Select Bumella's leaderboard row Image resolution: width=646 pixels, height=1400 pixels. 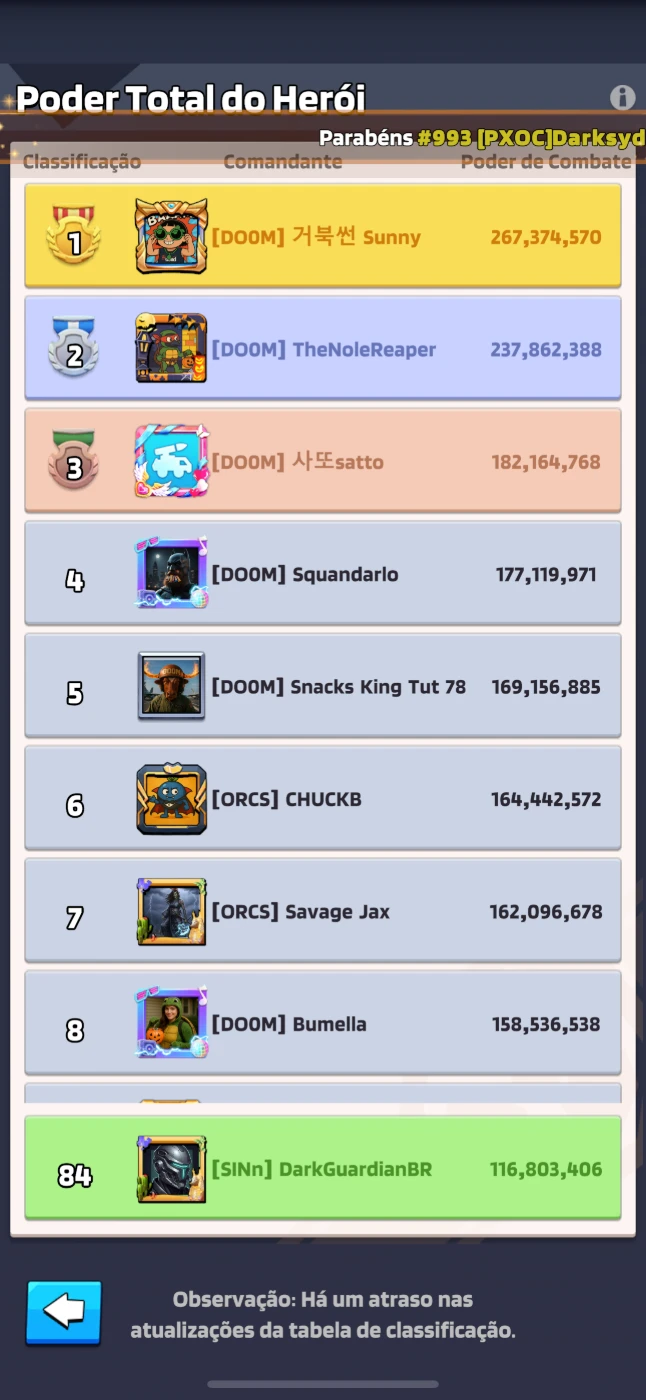[322, 1023]
